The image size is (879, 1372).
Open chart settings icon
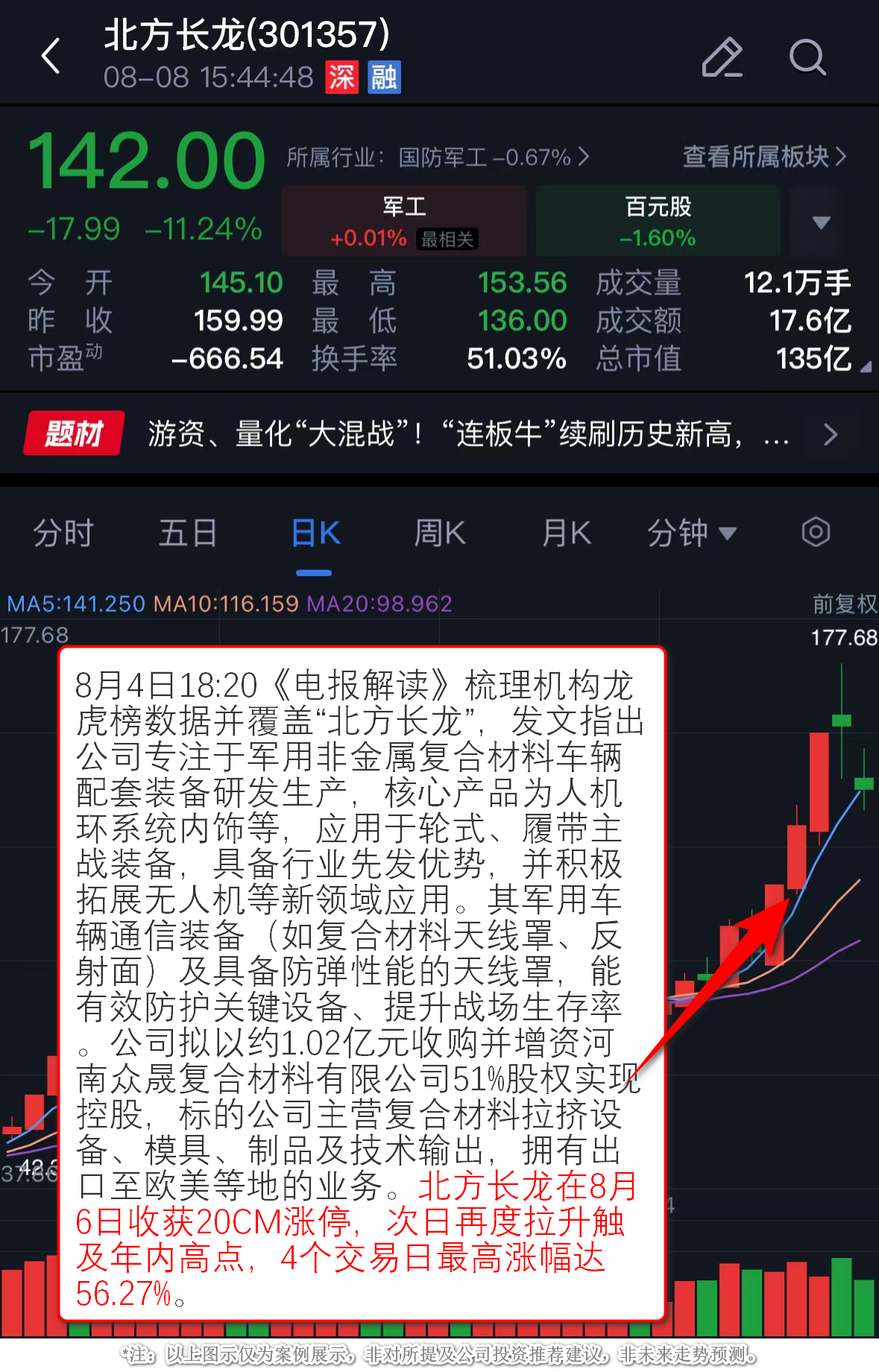pos(816,532)
